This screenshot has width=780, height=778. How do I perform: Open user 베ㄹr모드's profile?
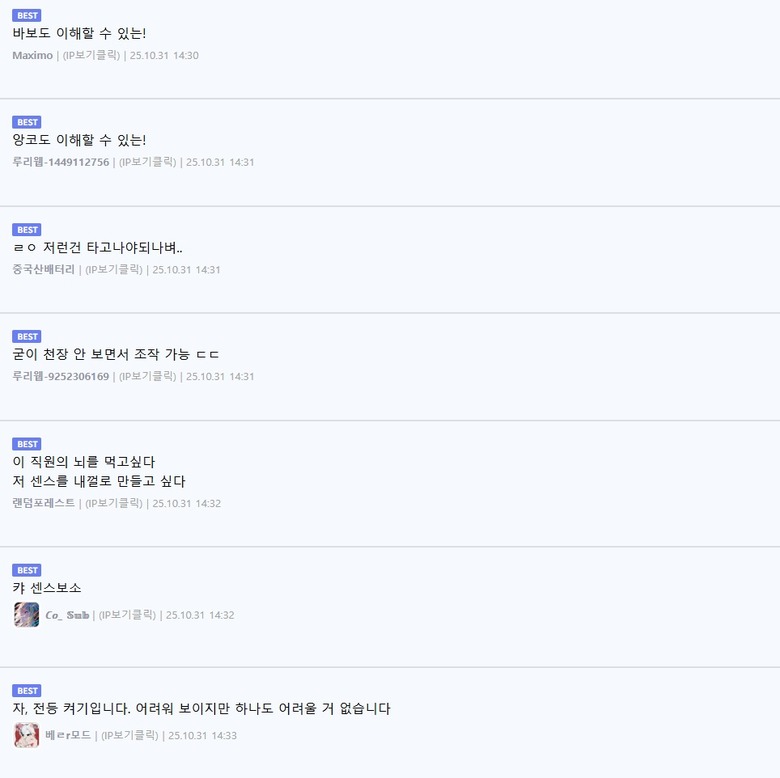click(x=68, y=735)
